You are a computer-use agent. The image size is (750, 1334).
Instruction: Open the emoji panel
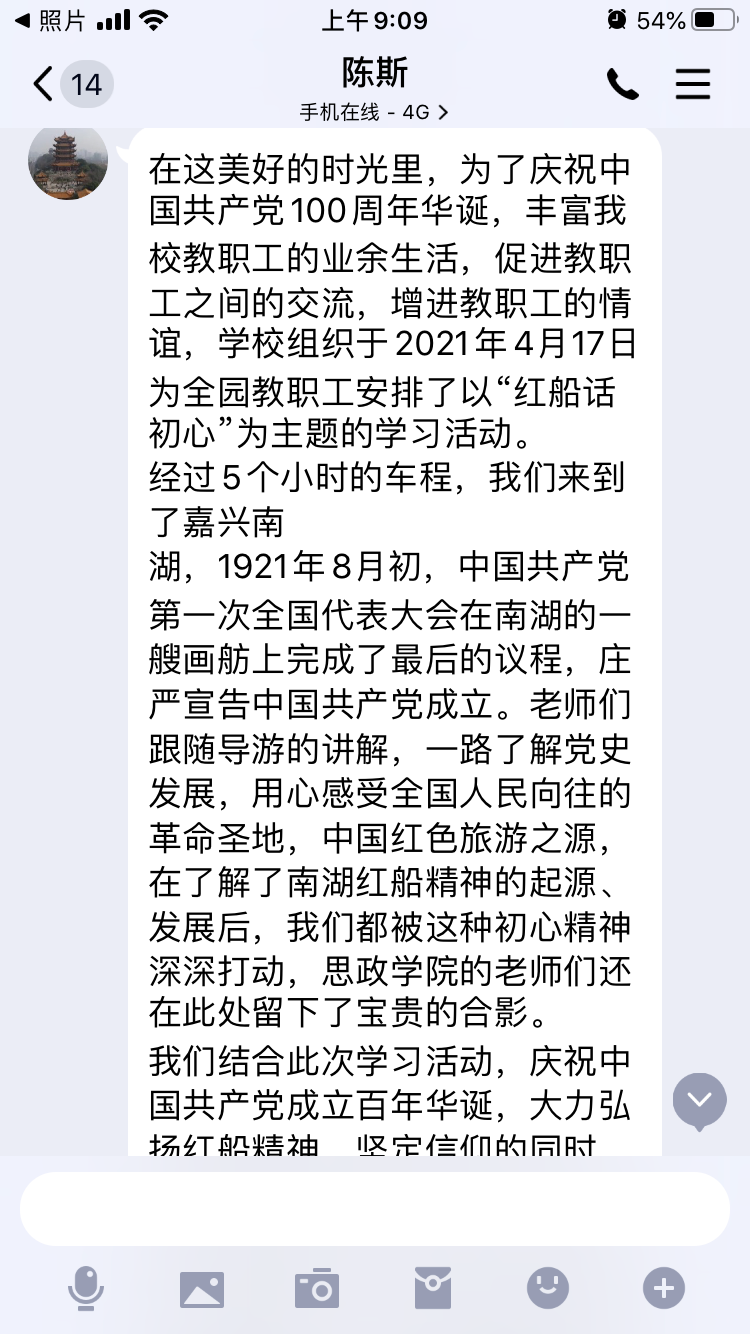(548, 1288)
